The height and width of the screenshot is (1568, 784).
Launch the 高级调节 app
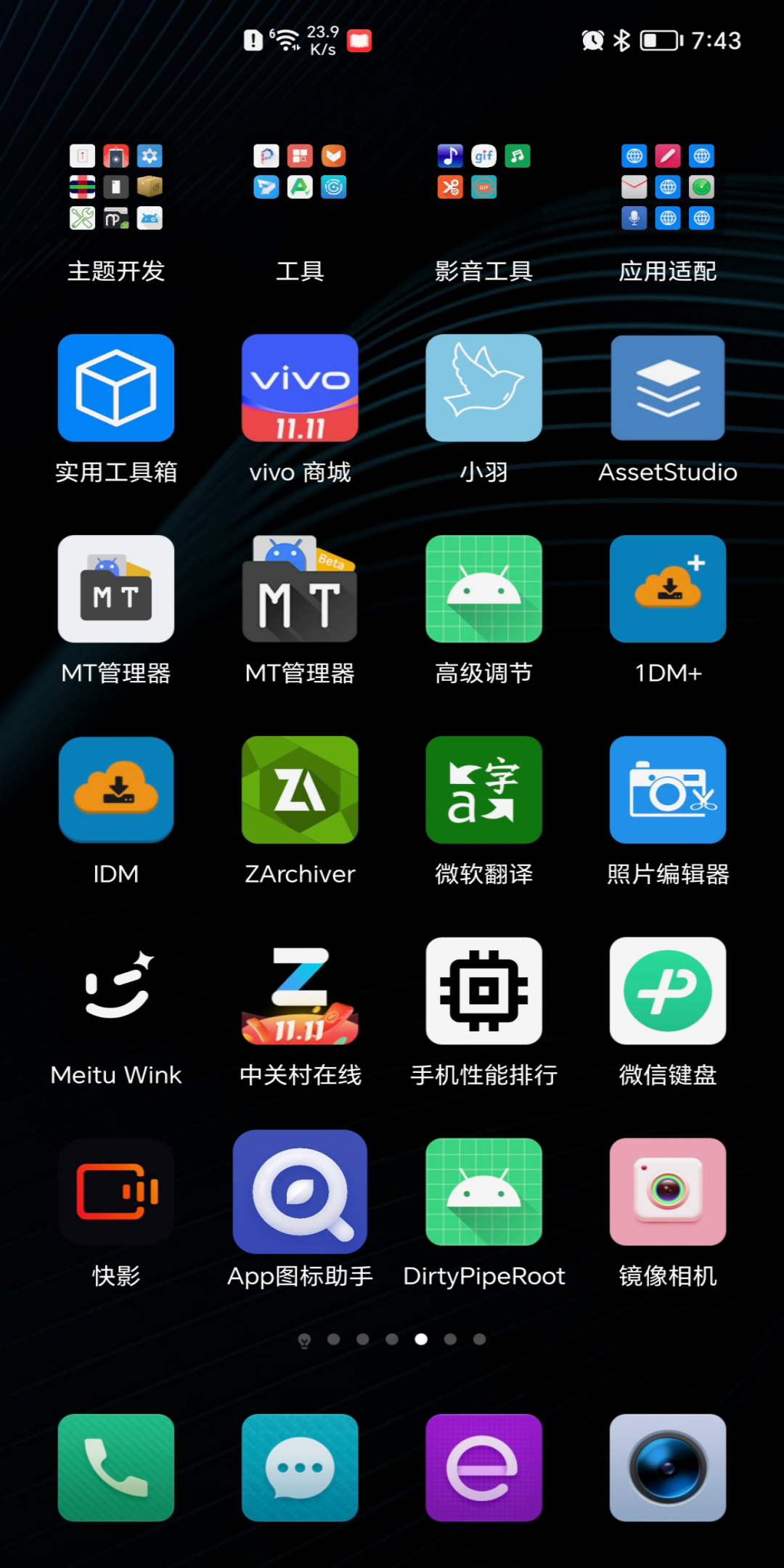483,589
